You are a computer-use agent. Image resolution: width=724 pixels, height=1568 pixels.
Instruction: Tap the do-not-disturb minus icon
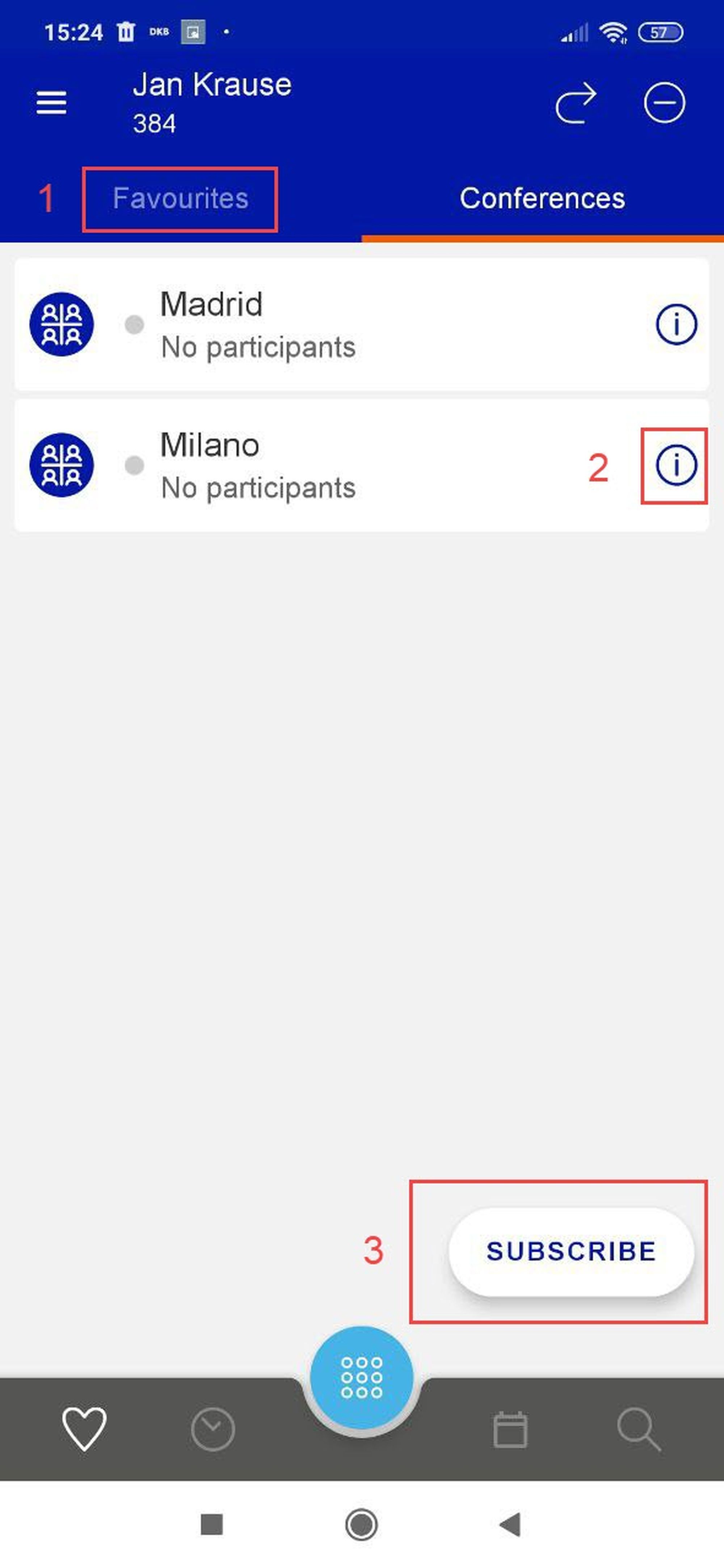coord(664,102)
